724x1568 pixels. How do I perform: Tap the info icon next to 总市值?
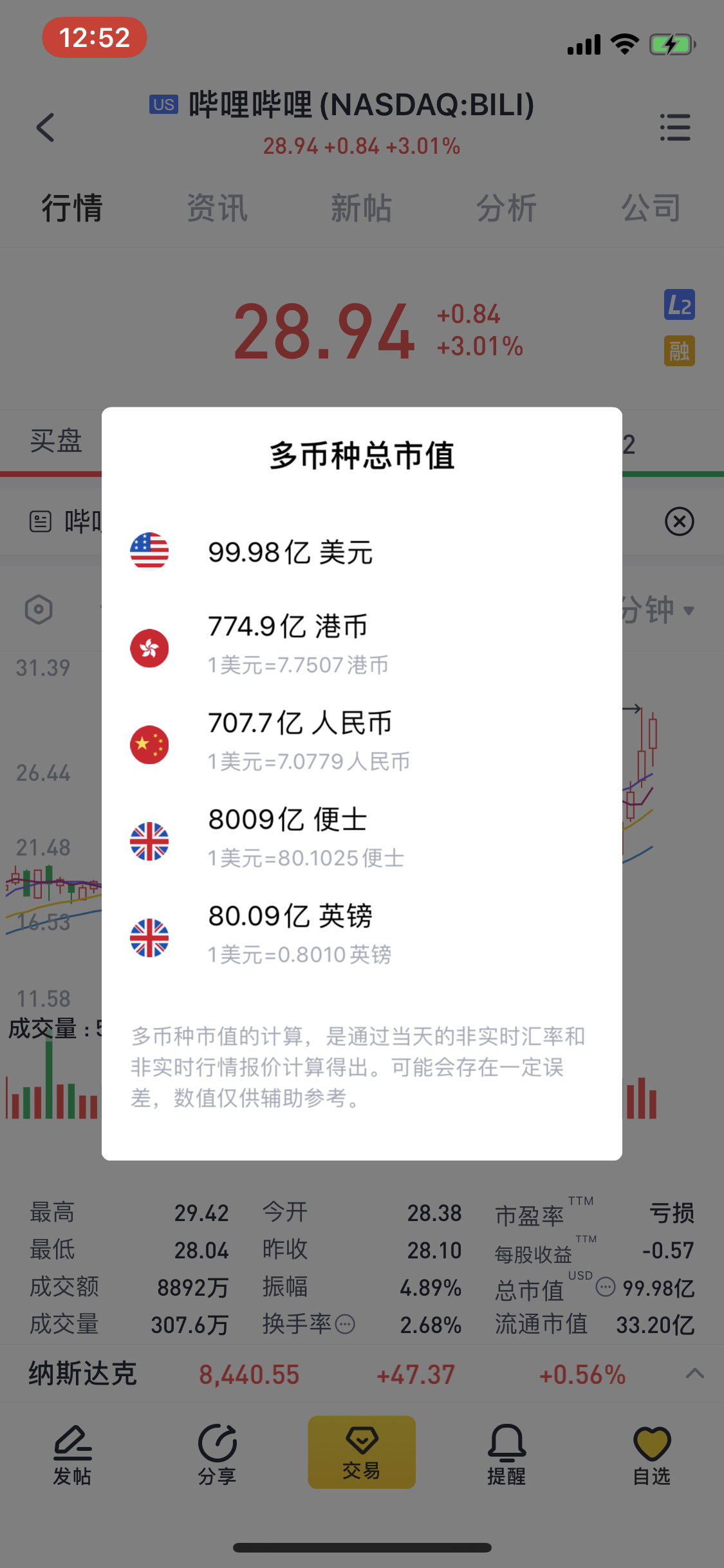(x=606, y=1287)
